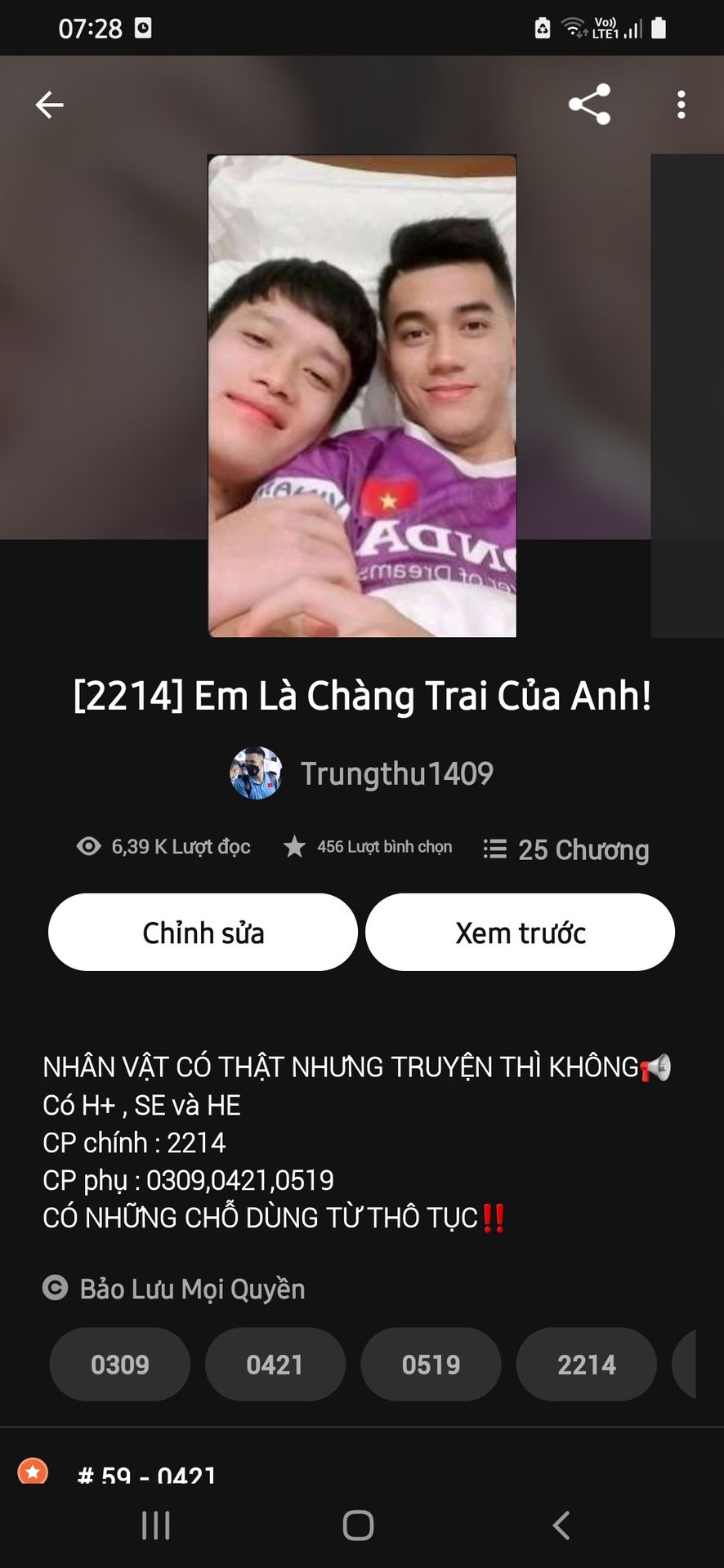Select the 0309 tag chip

[120, 1365]
